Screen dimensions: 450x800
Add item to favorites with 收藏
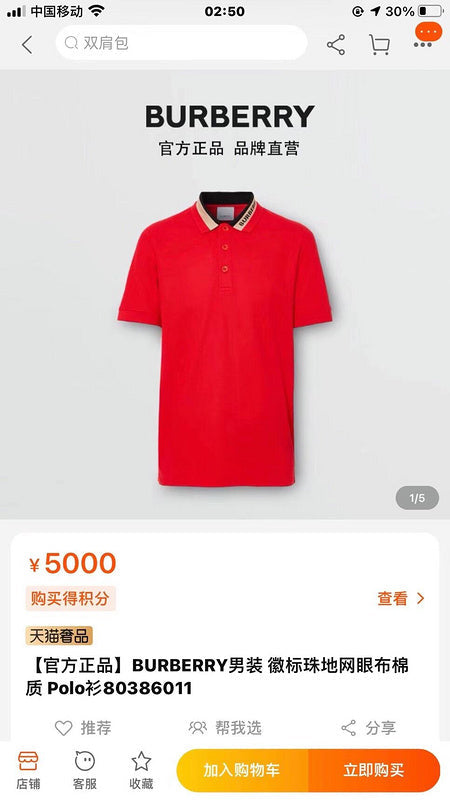(141, 770)
